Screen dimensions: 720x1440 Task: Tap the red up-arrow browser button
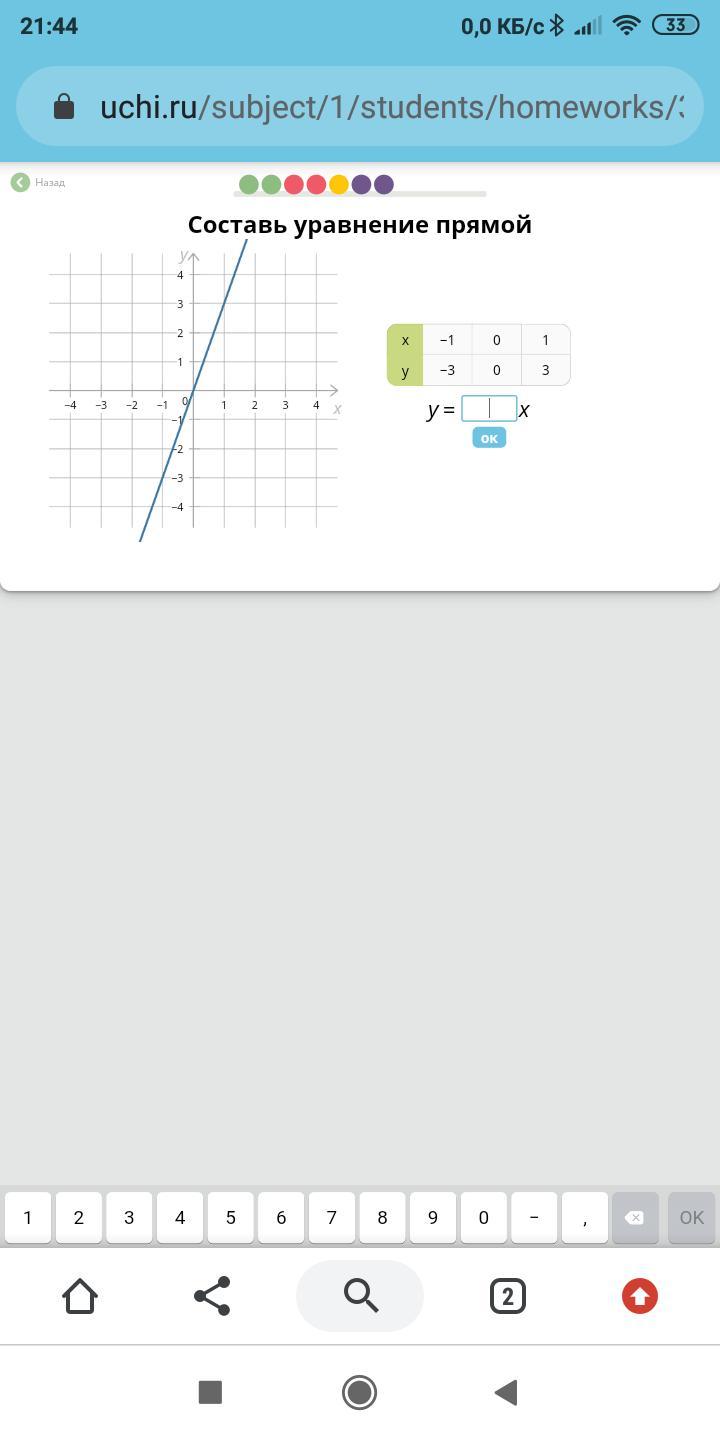(640, 1296)
